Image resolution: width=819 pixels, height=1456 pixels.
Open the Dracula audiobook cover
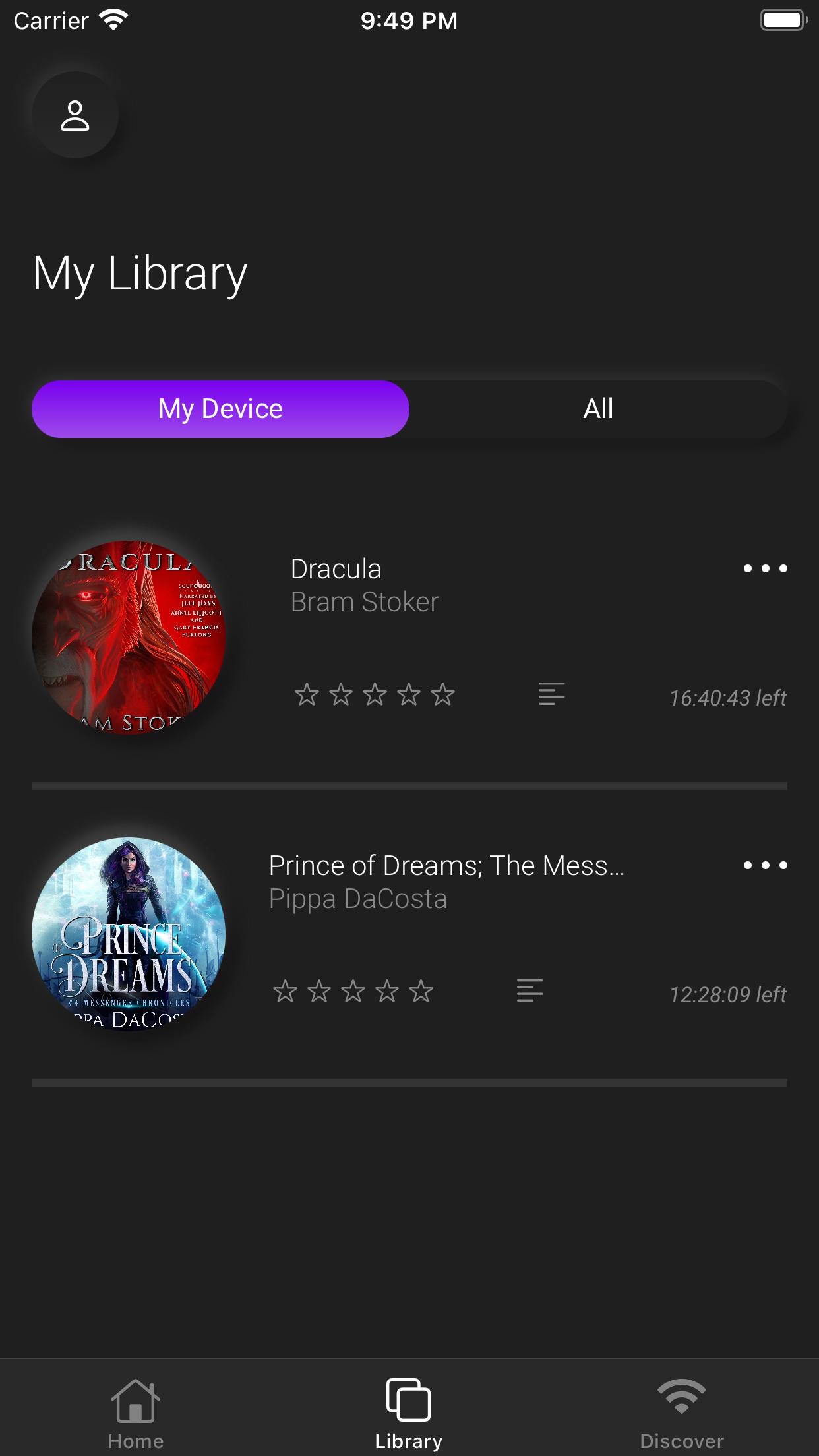(x=129, y=638)
